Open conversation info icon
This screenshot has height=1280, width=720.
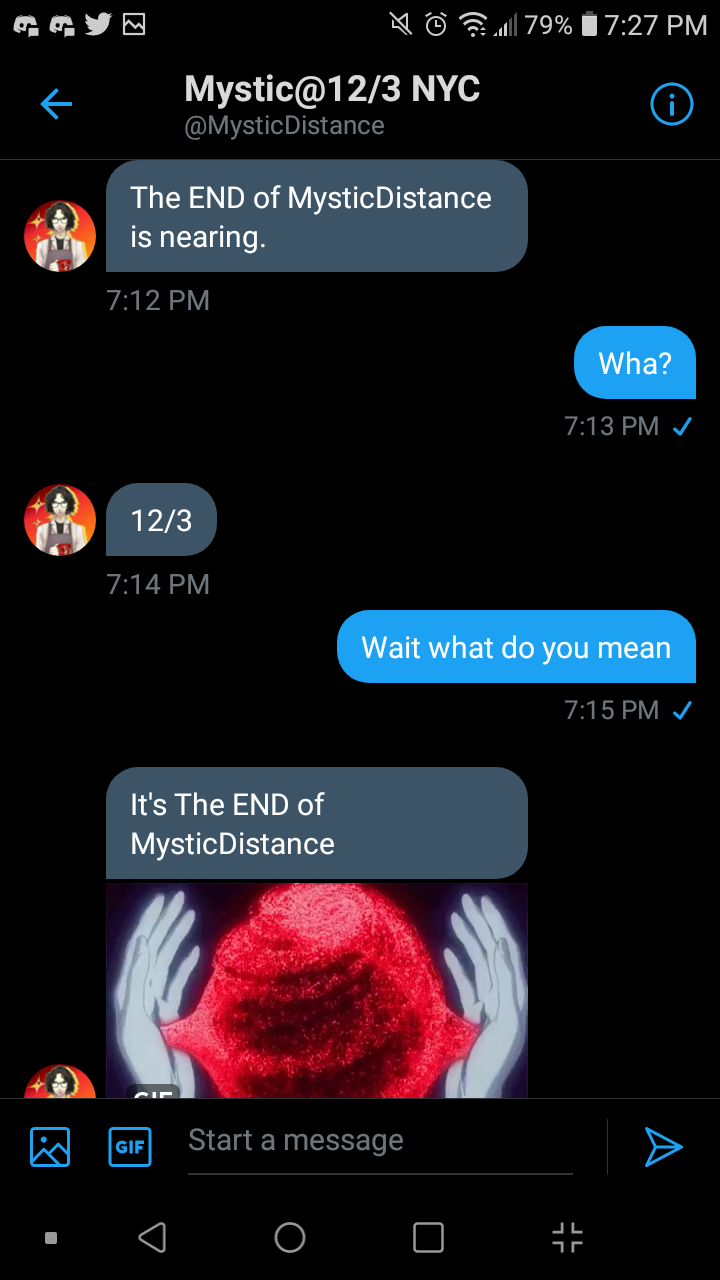[671, 104]
